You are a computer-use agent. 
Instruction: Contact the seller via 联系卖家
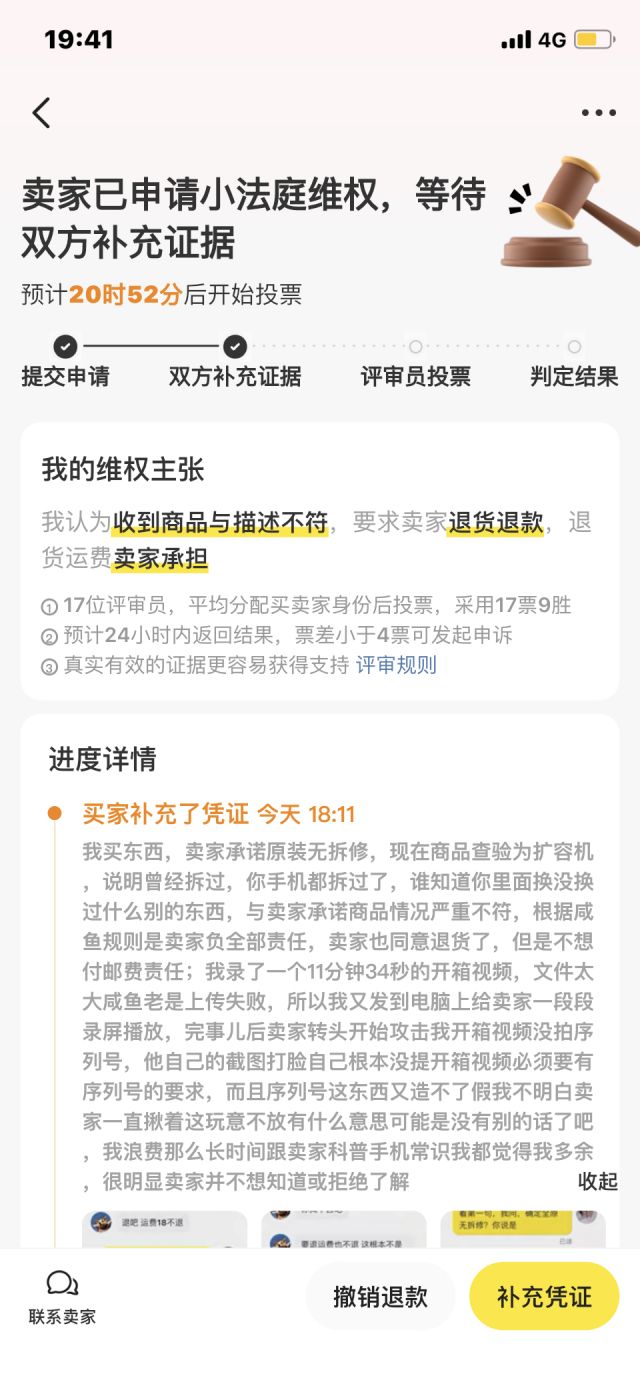[62, 1297]
